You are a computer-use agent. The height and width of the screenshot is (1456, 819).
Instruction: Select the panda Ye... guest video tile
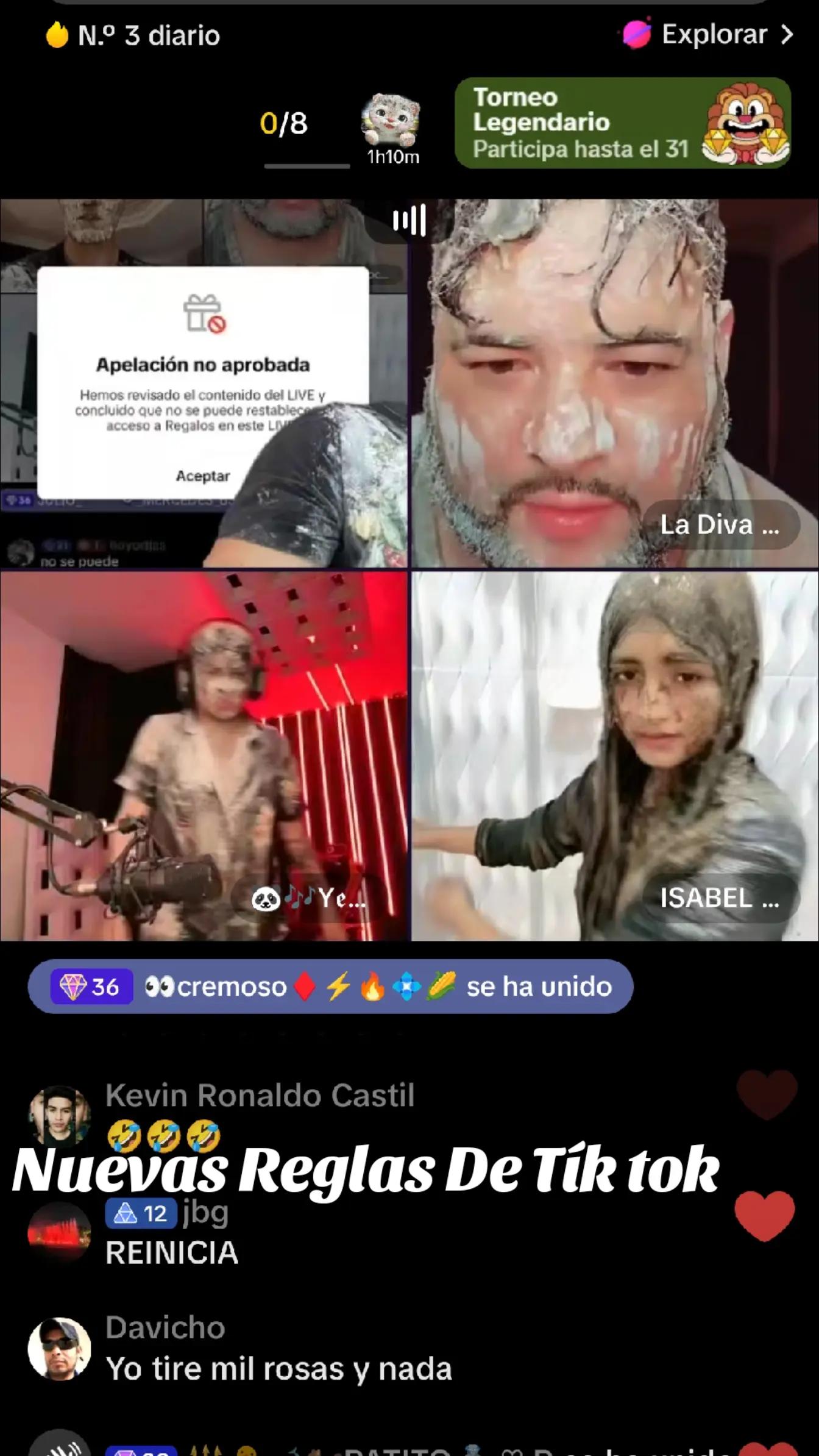(x=204, y=756)
